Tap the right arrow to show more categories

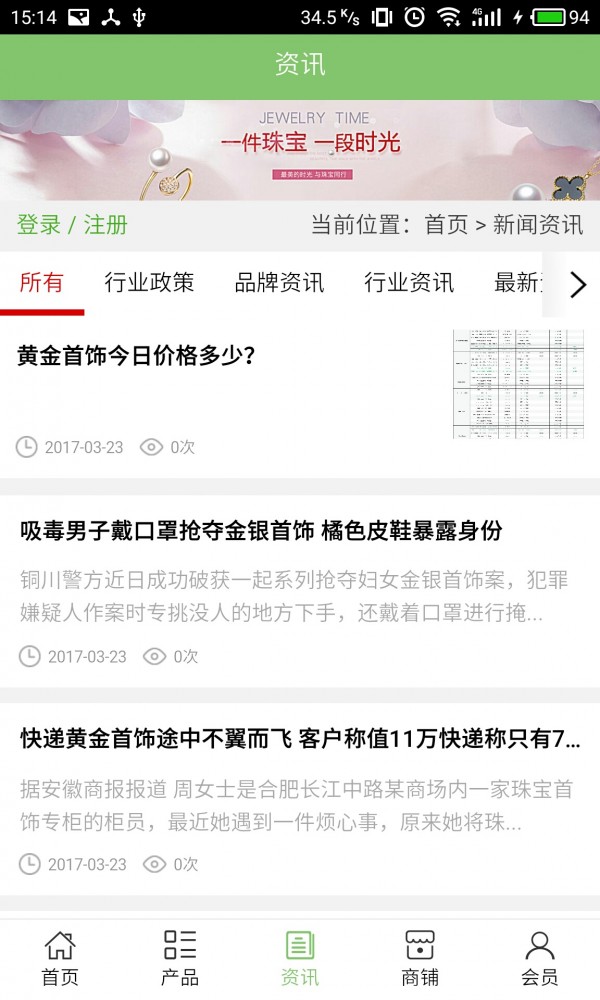(x=577, y=285)
